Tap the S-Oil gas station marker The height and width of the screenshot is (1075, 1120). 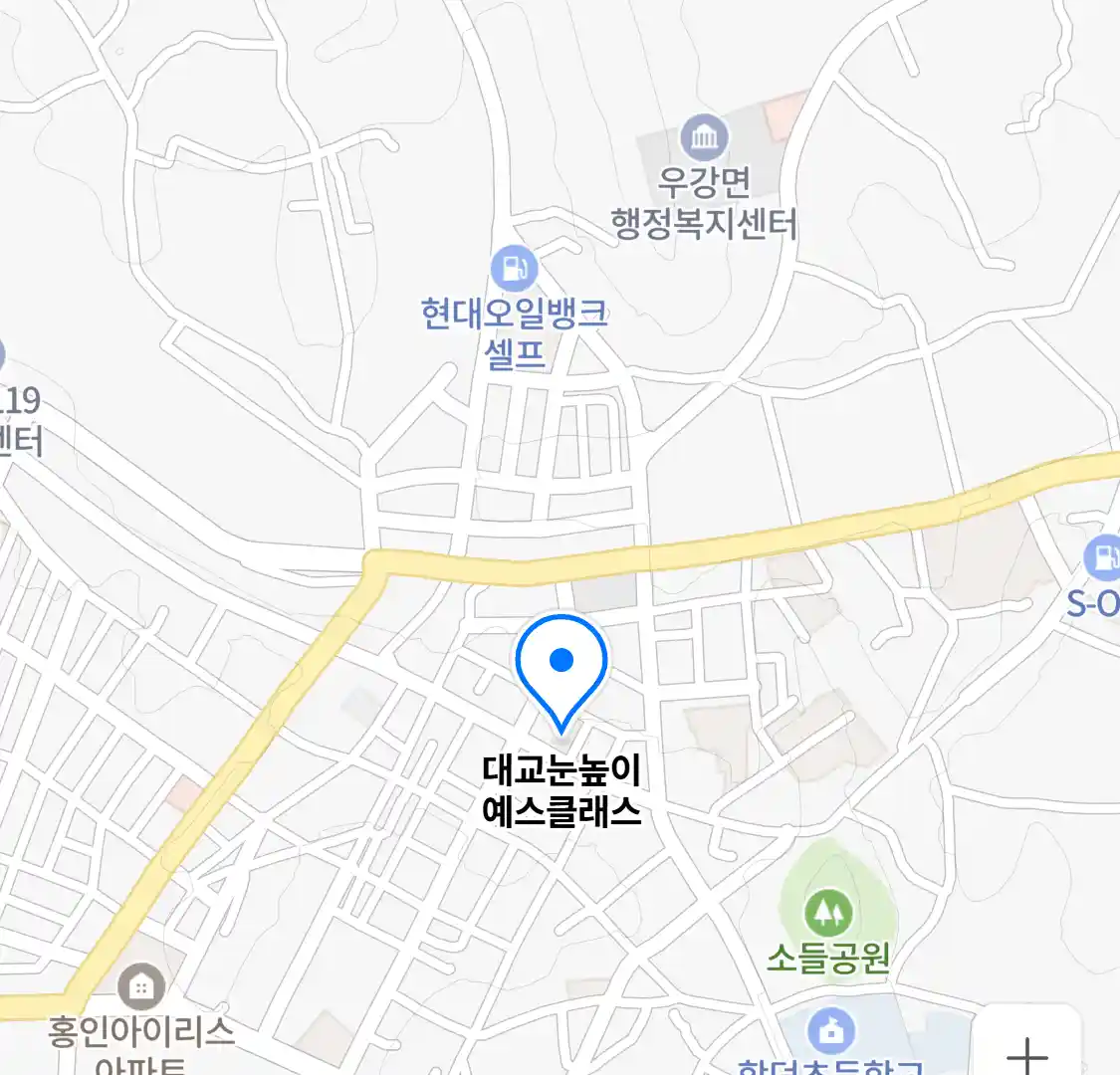click(1104, 557)
